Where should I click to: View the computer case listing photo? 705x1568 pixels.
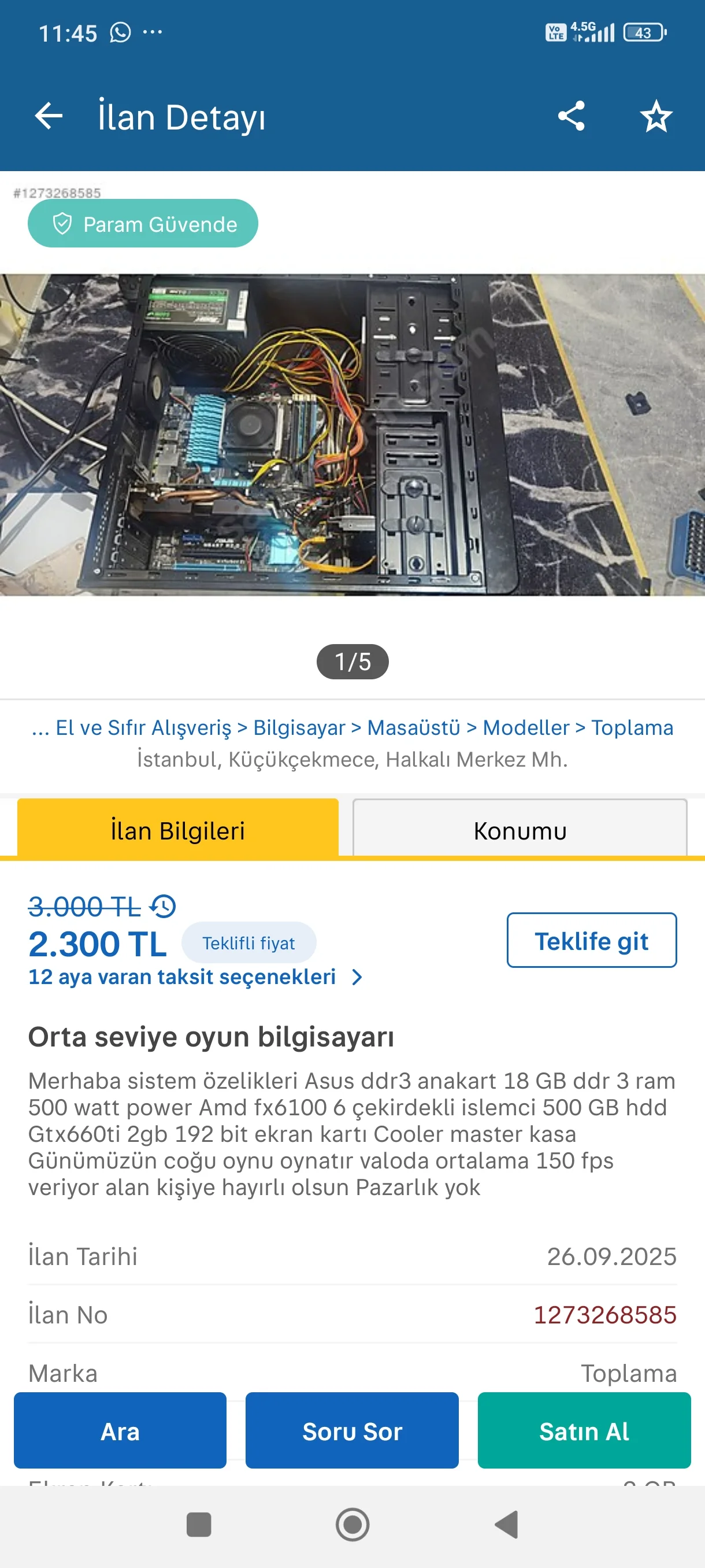click(x=352, y=435)
